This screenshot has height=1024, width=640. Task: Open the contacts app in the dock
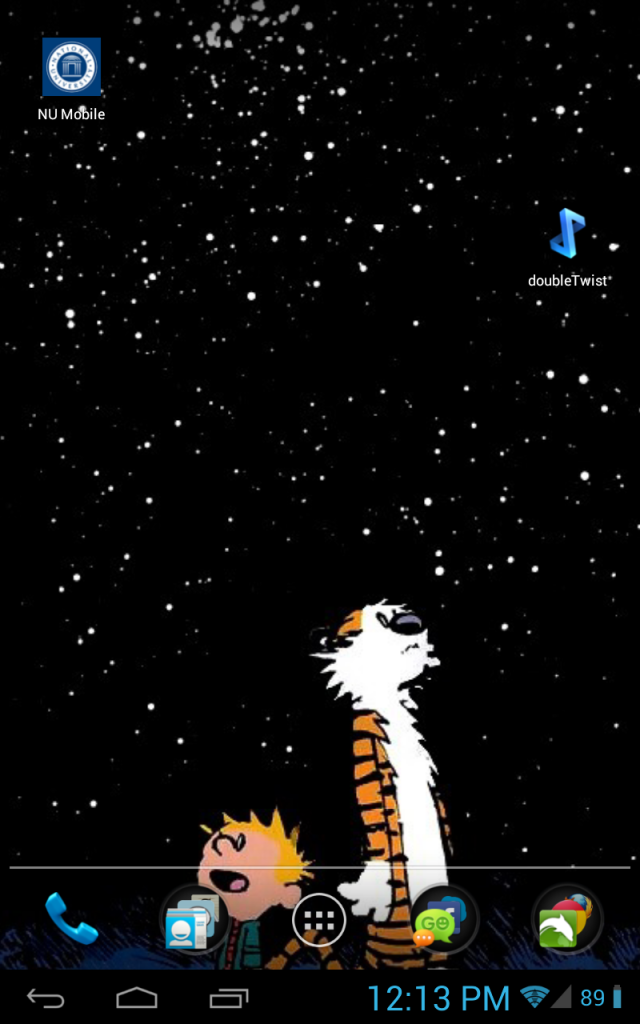pyautogui.click(x=194, y=919)
